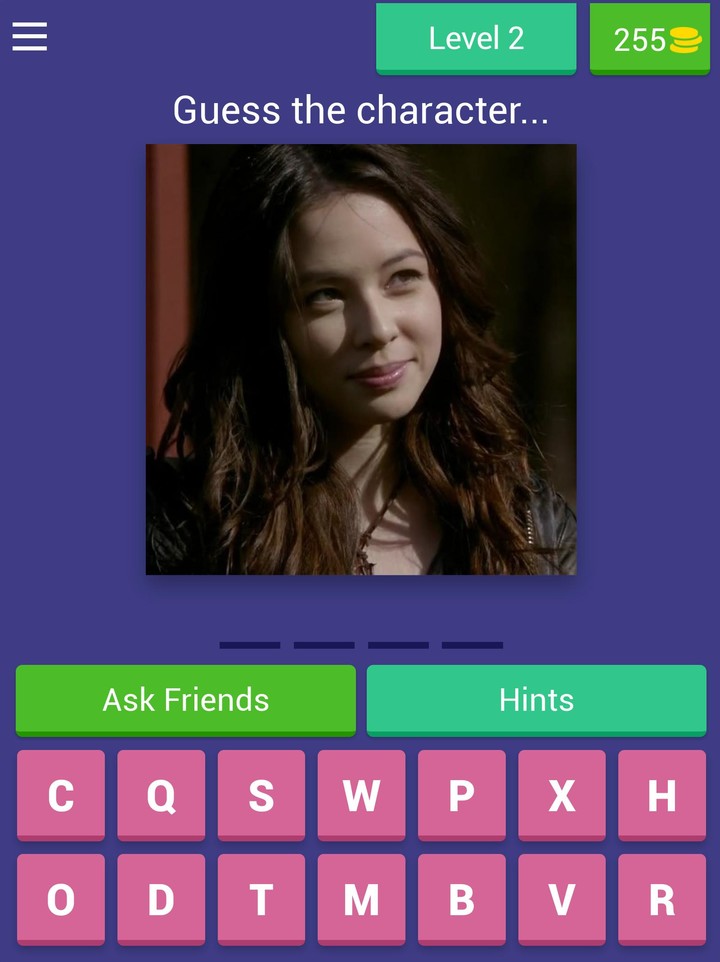Viewport: 720px width, 962px height.
Task: Tap the letter M key
Action: point(361,899)
